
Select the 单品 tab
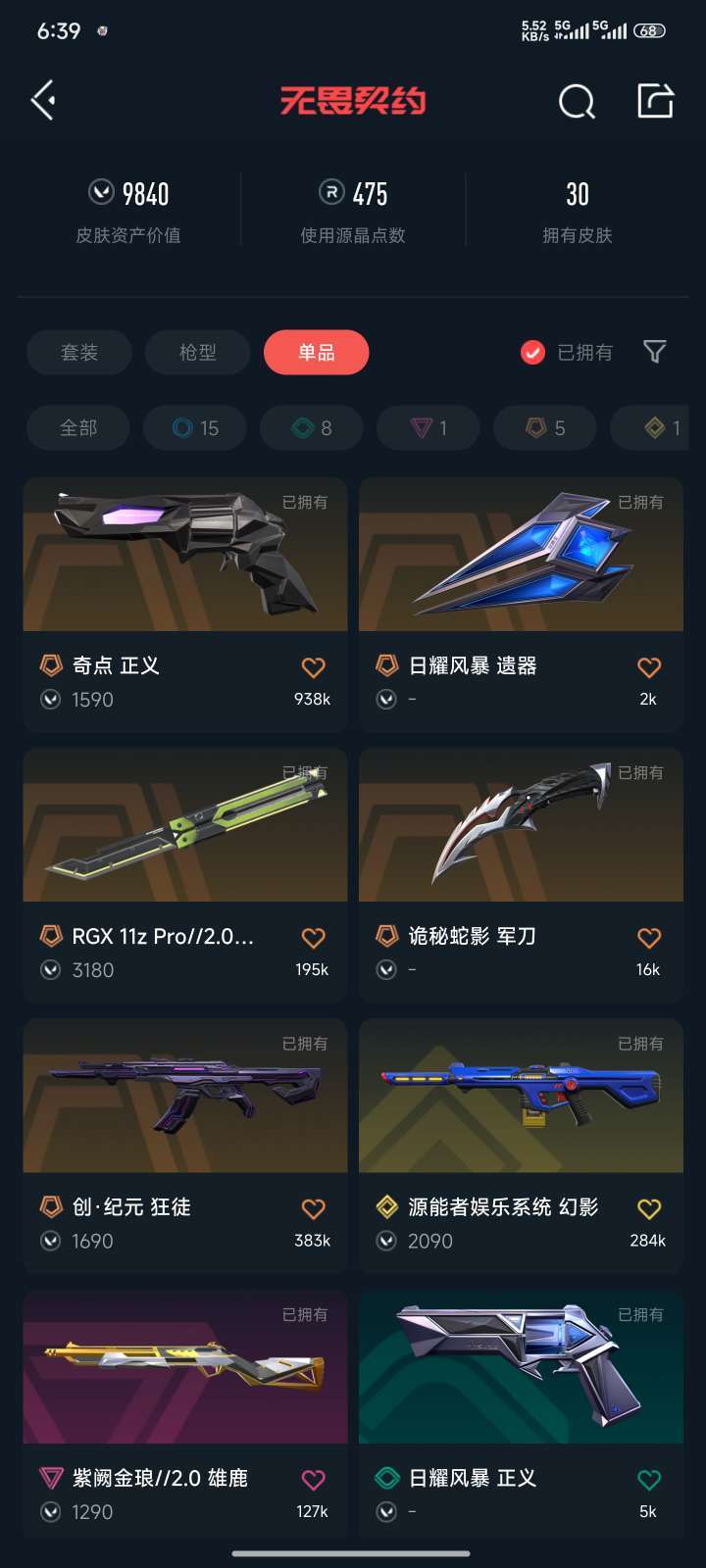[x=317, y=352]
